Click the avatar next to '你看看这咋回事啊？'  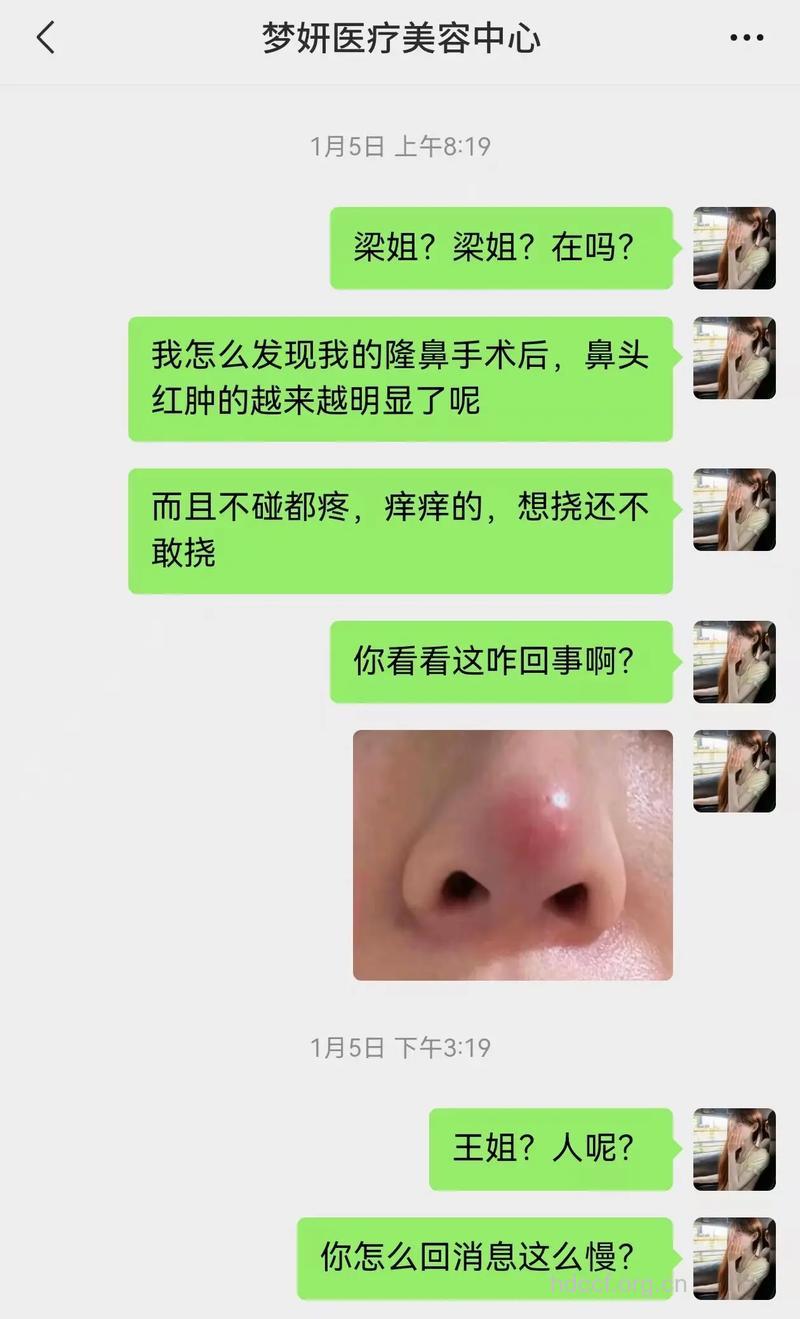click(734, 660)
